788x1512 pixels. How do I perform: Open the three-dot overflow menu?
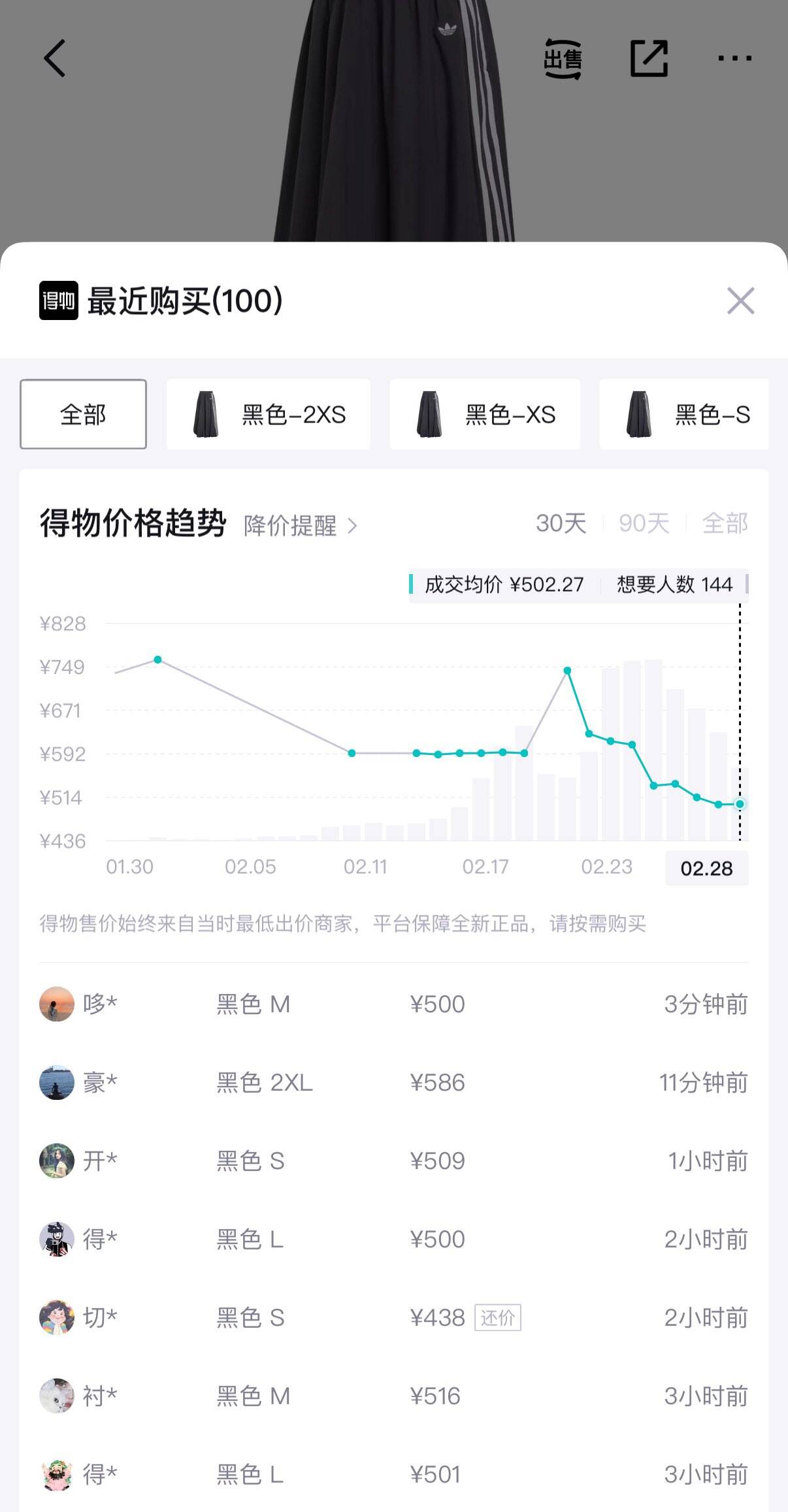tap(734, 59)
